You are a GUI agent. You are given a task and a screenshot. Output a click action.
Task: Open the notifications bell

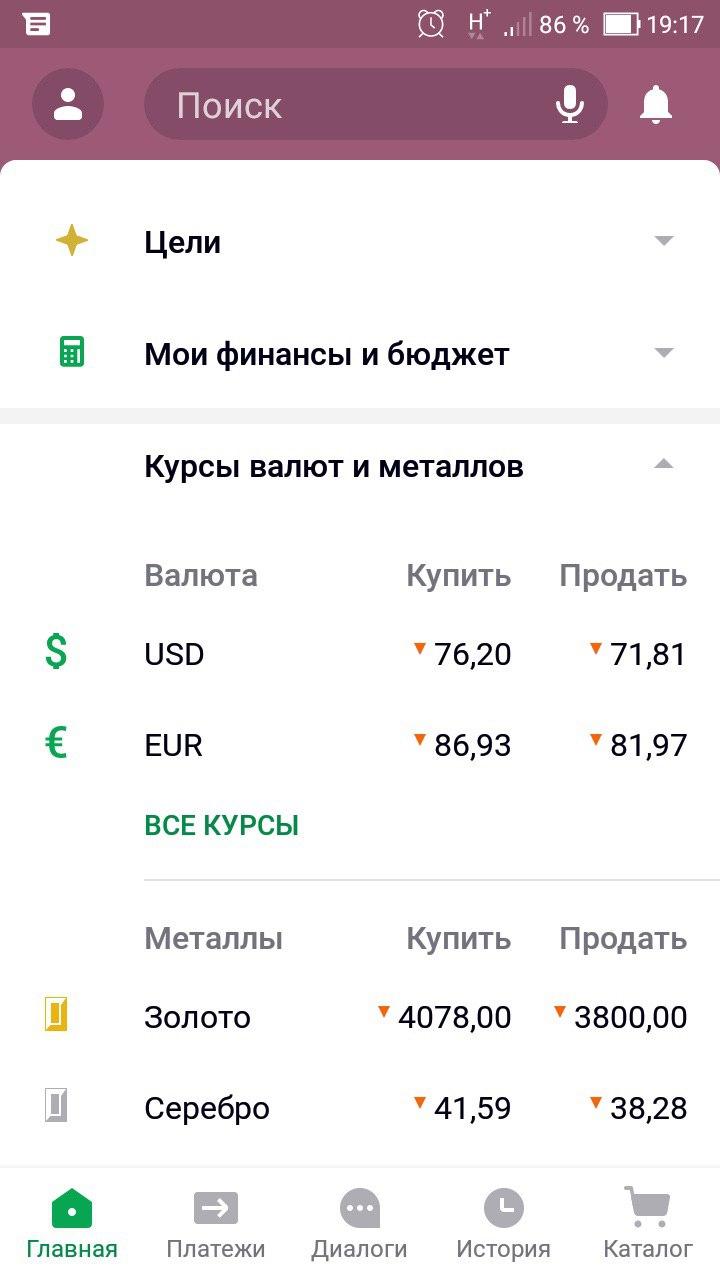click(656, 104)
